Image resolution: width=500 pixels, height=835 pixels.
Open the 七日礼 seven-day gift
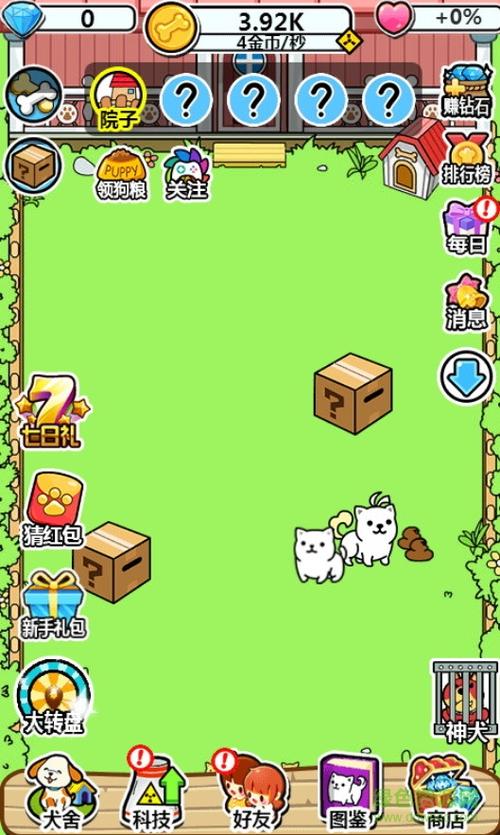click(52, 412)
